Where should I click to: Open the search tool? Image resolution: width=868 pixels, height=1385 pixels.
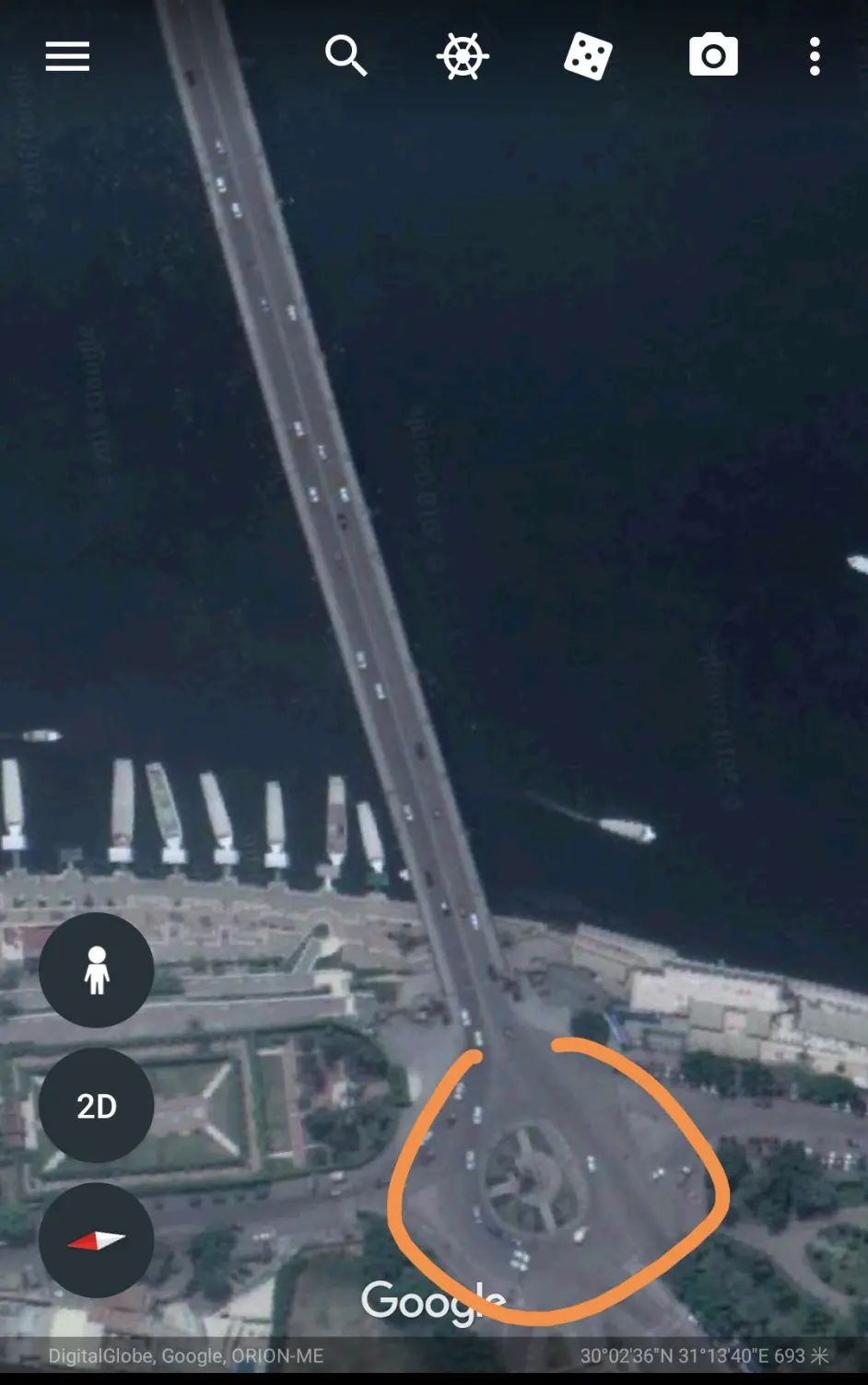(x=346, y=56)
